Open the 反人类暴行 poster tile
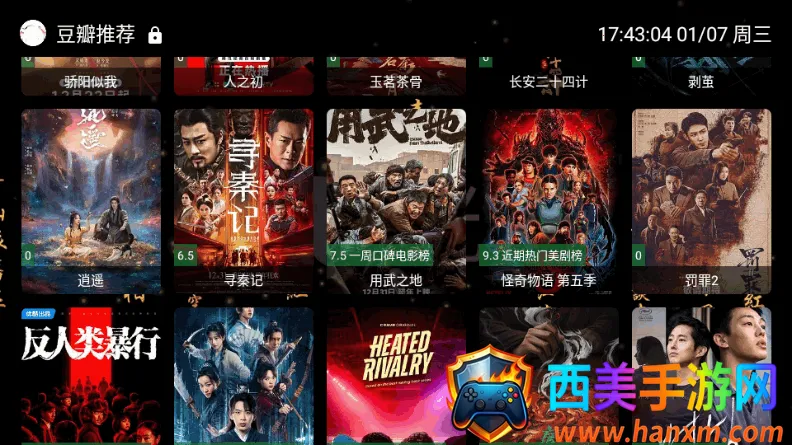Screen dimensions: 792x445 tap(90, 375)
